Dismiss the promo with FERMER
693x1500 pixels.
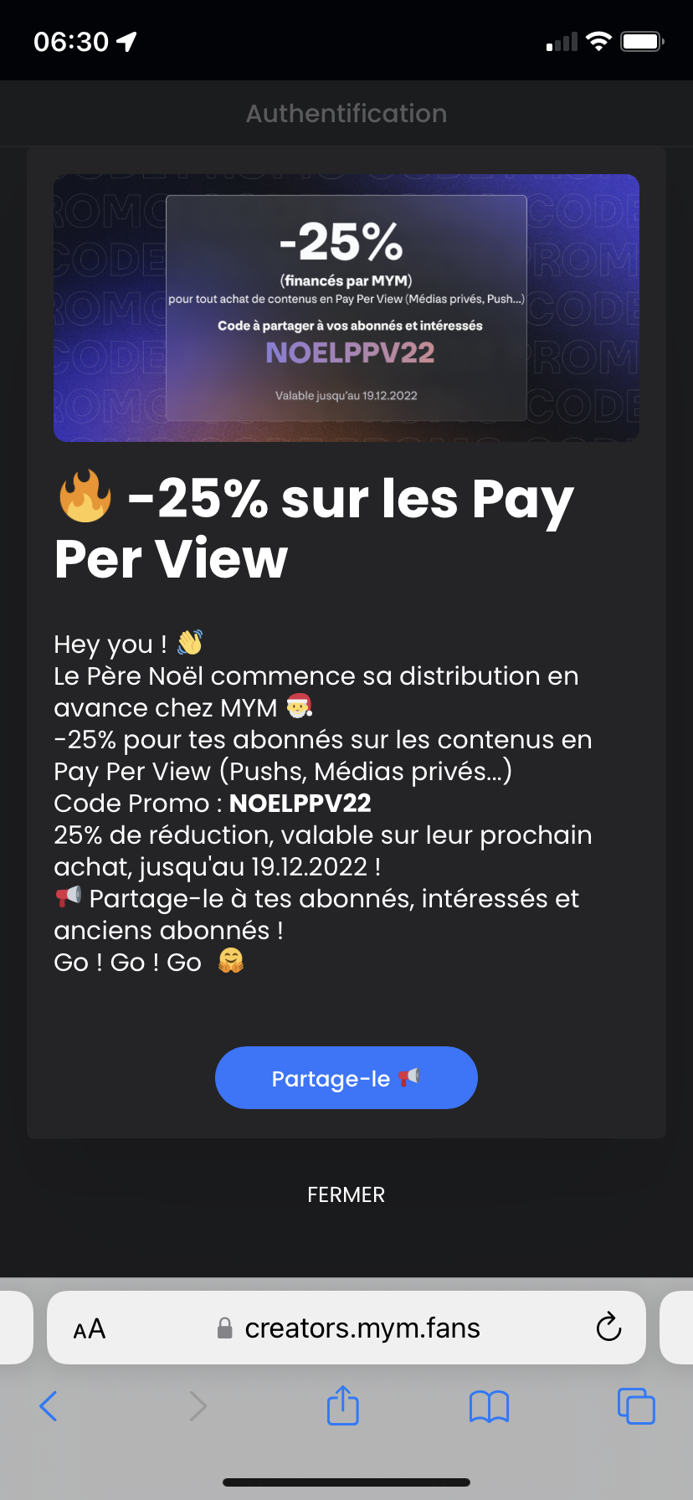[x=346, y=1194]
